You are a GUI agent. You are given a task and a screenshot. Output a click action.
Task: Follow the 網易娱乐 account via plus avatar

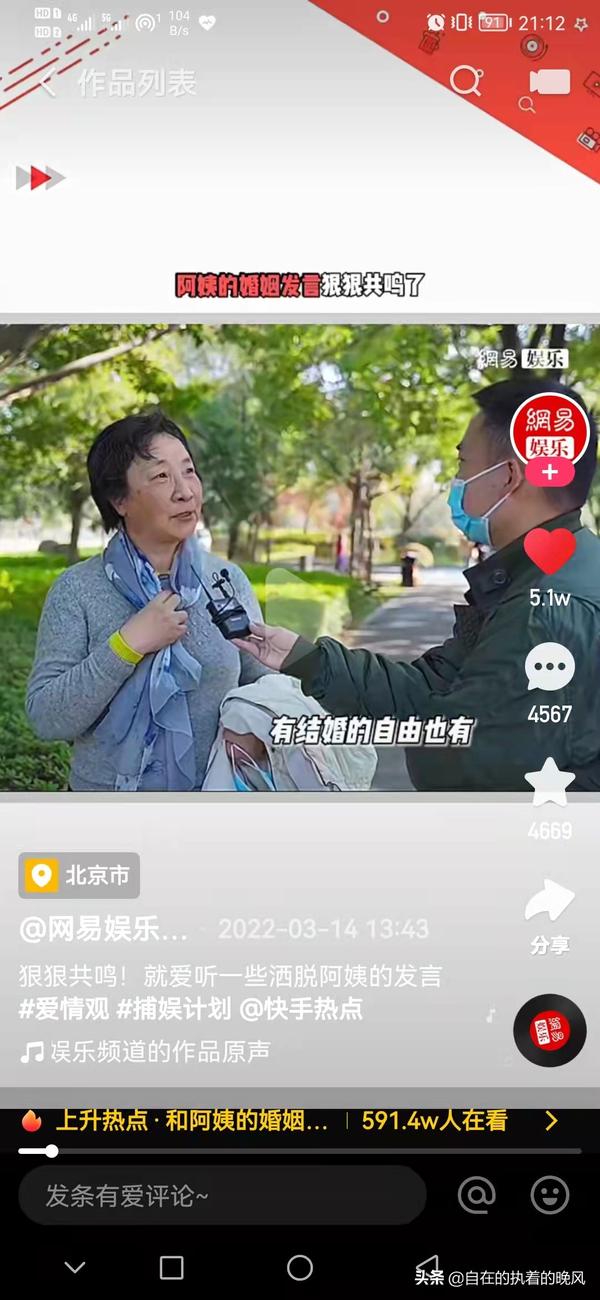pos(549,472)
